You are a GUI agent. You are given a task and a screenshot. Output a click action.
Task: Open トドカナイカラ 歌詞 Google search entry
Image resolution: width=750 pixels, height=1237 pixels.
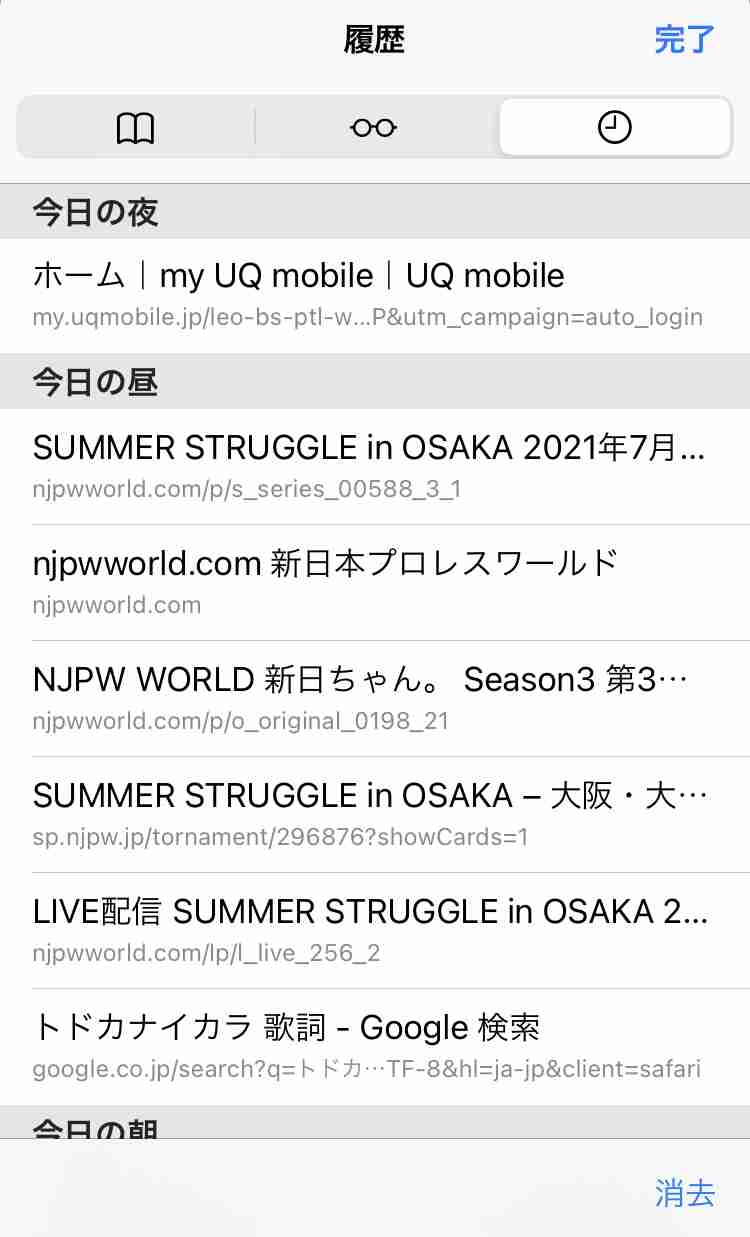point(370,1046)
